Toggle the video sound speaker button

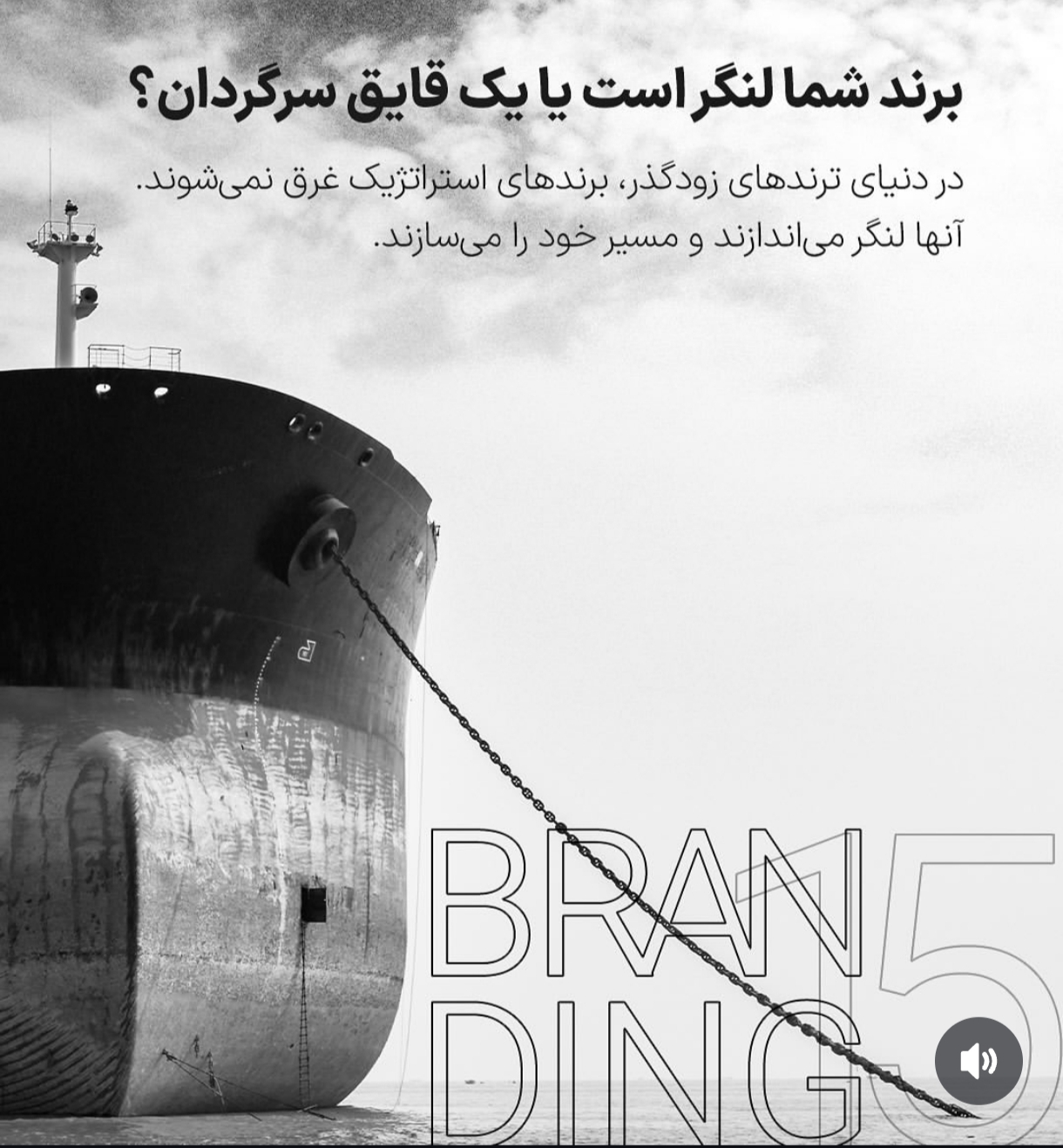coord(978,1061)
